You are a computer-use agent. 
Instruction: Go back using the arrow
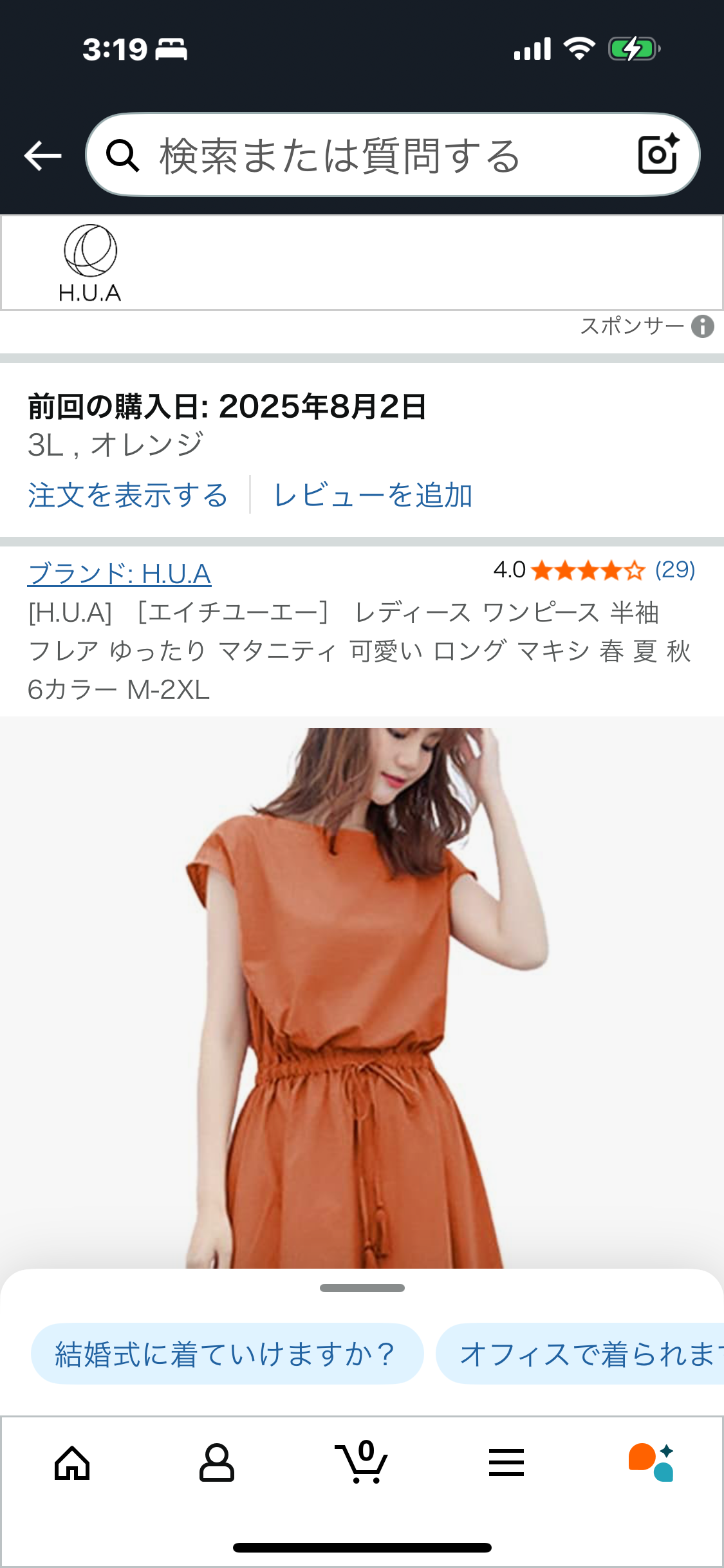(42, 156)
